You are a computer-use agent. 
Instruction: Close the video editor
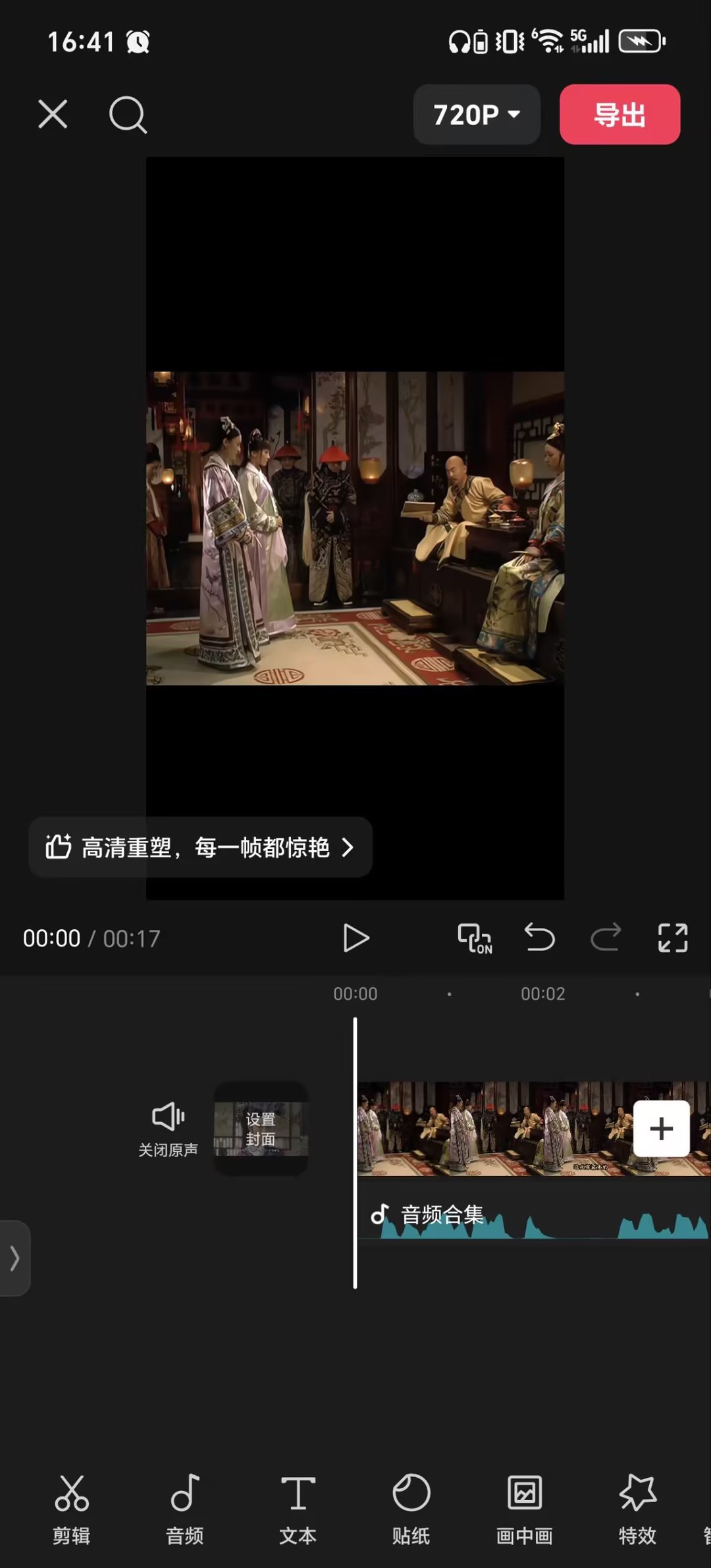point(53,115)
